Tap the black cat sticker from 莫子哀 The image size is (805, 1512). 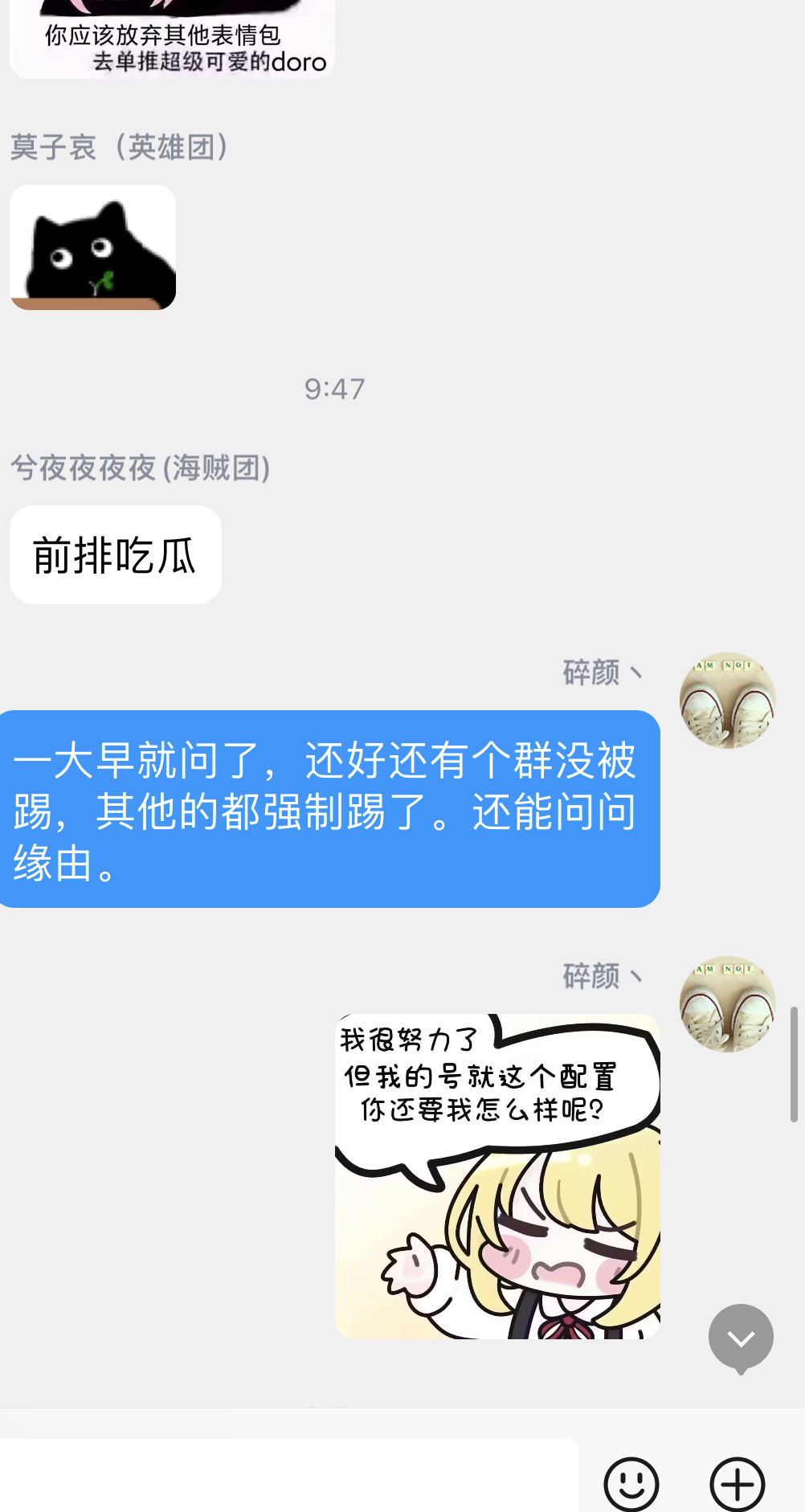(94, 245)
